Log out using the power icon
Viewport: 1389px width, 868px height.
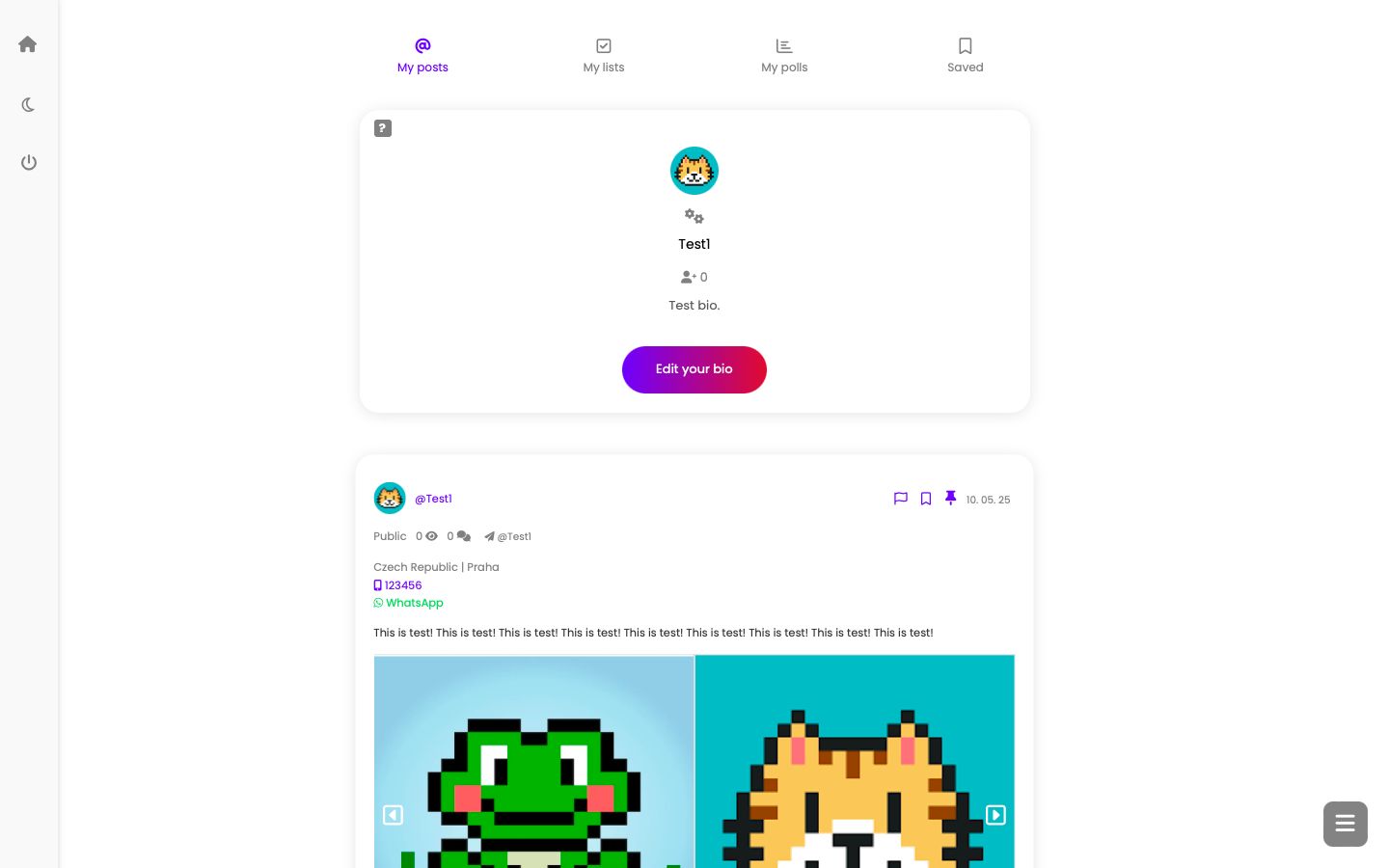pos(29,162)
